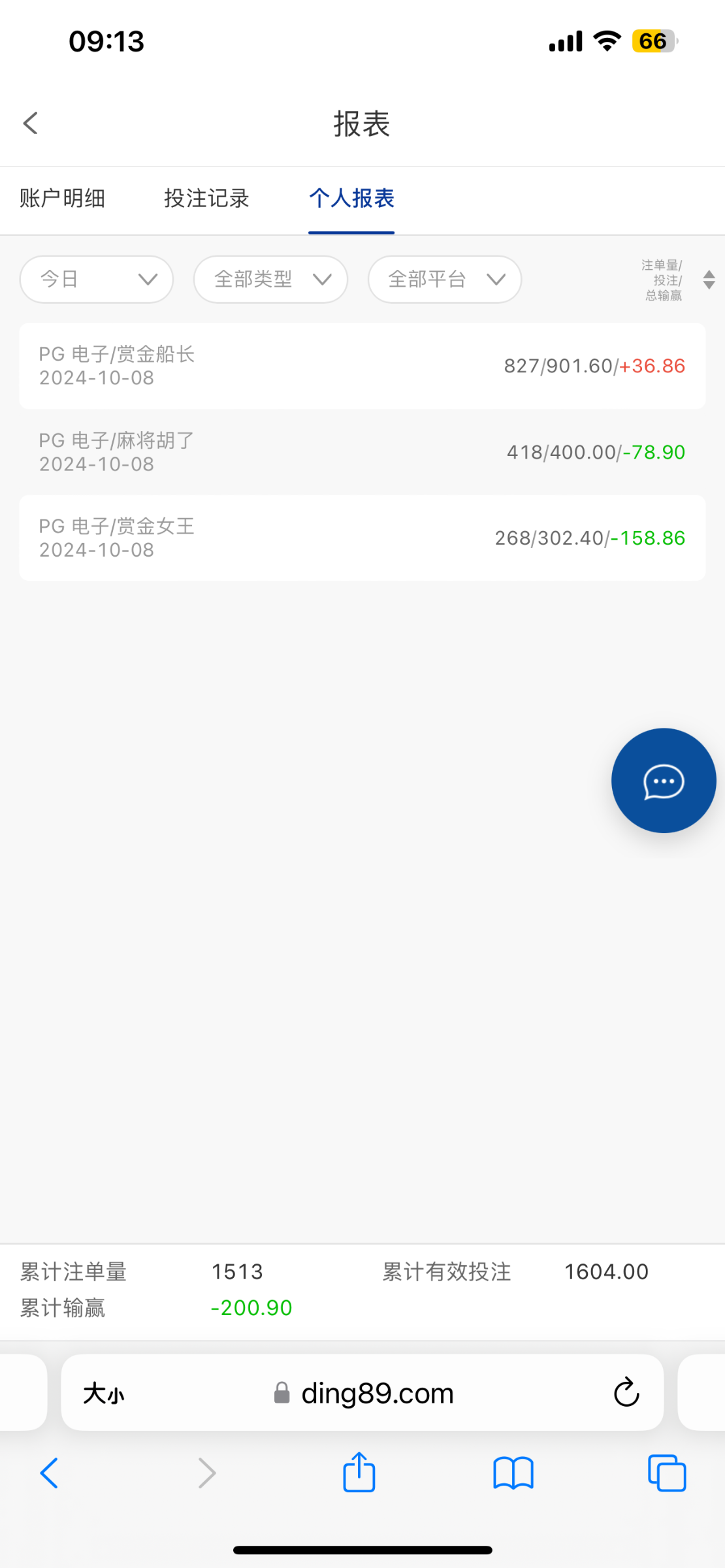Switch to the 账户明细 tab
Image resolution: width=725 pixels, height=1568 pixels.
[63, 198]
